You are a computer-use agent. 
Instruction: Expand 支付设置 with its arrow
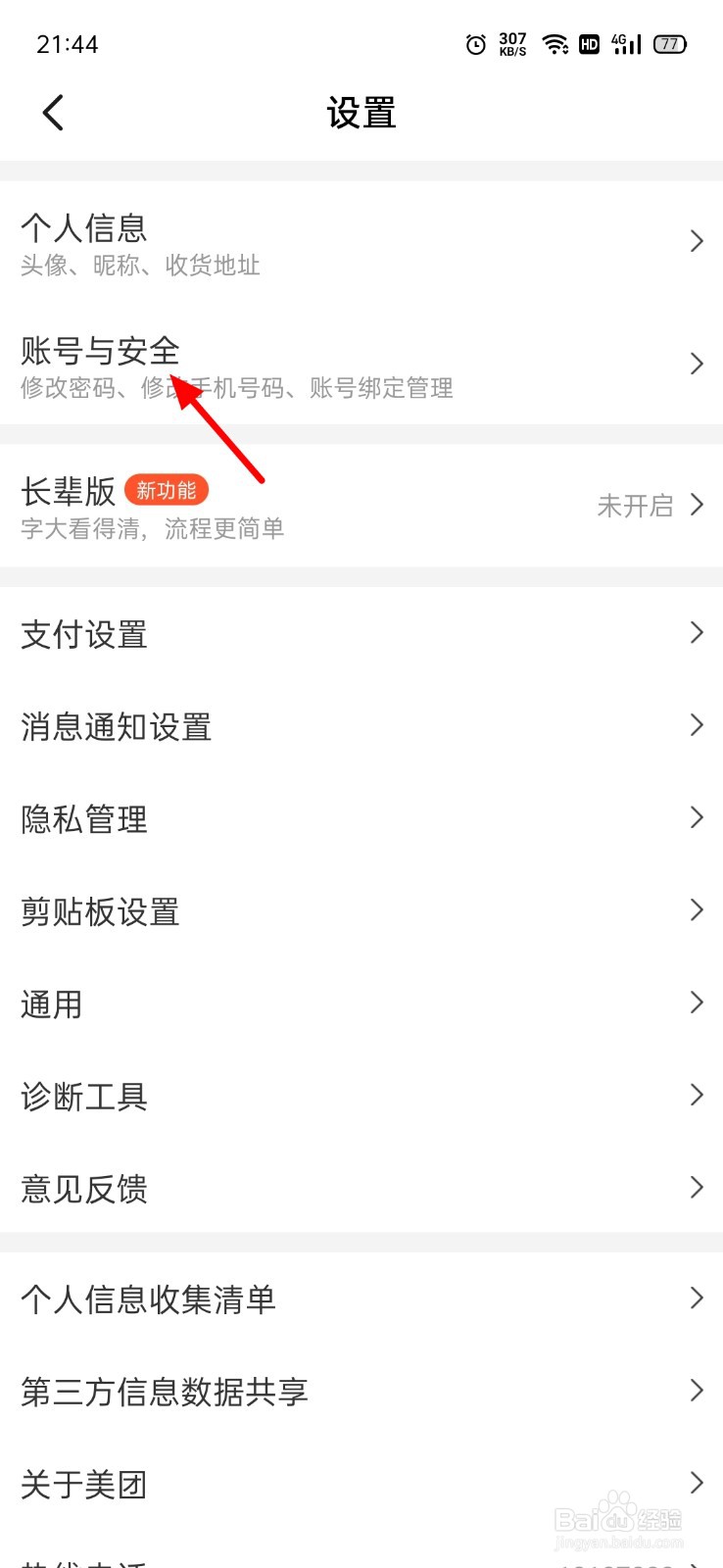[x=696, y=633]
